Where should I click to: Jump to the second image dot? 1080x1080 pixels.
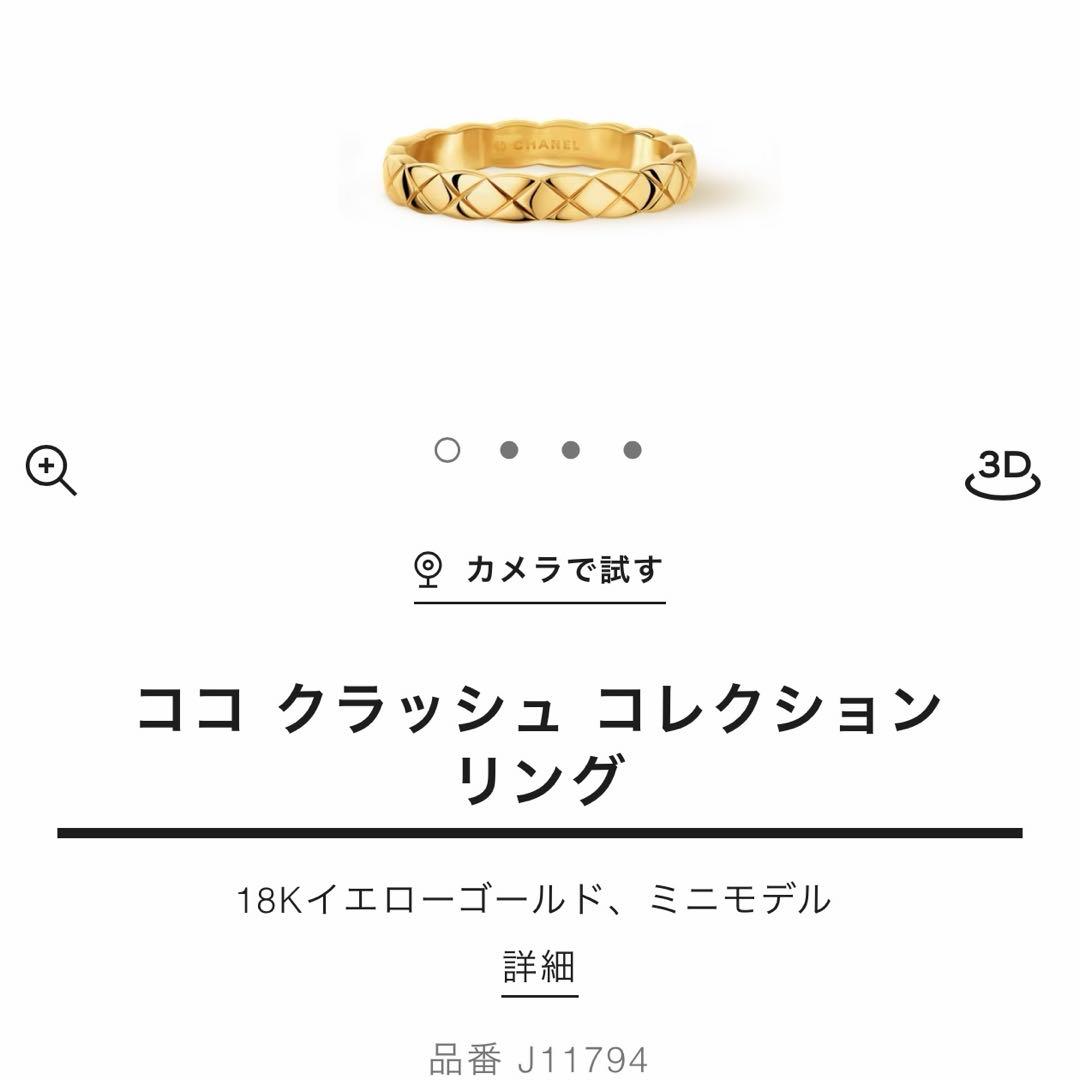coord(509,450)
